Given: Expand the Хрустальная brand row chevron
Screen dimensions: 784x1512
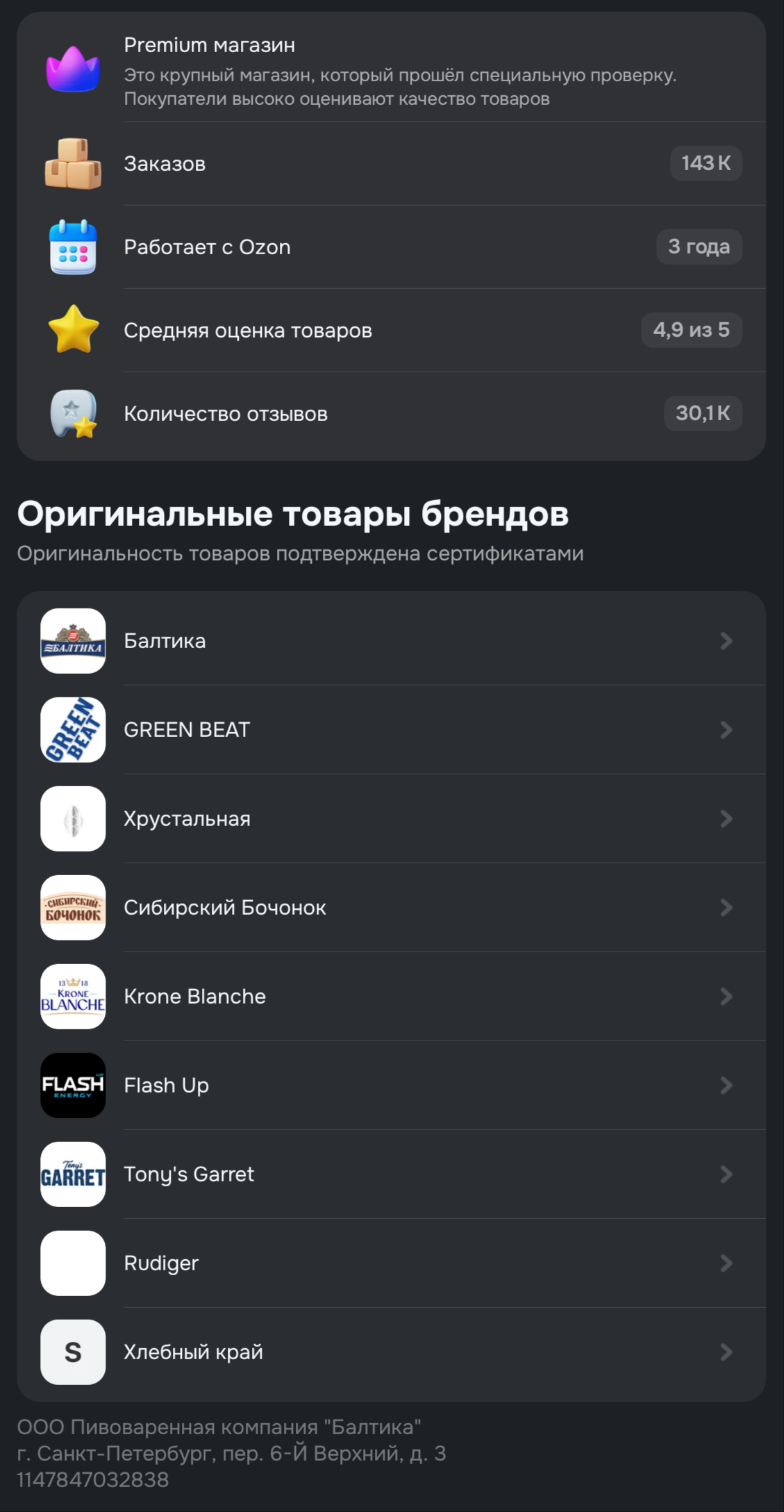Looking at the screenshot, I should [x=726, y=818].
